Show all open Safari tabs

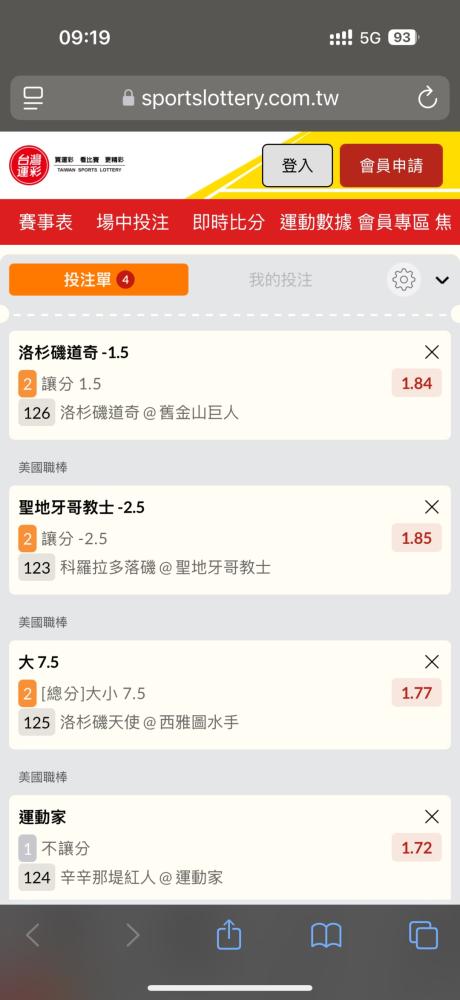click(x=423, y=936)
